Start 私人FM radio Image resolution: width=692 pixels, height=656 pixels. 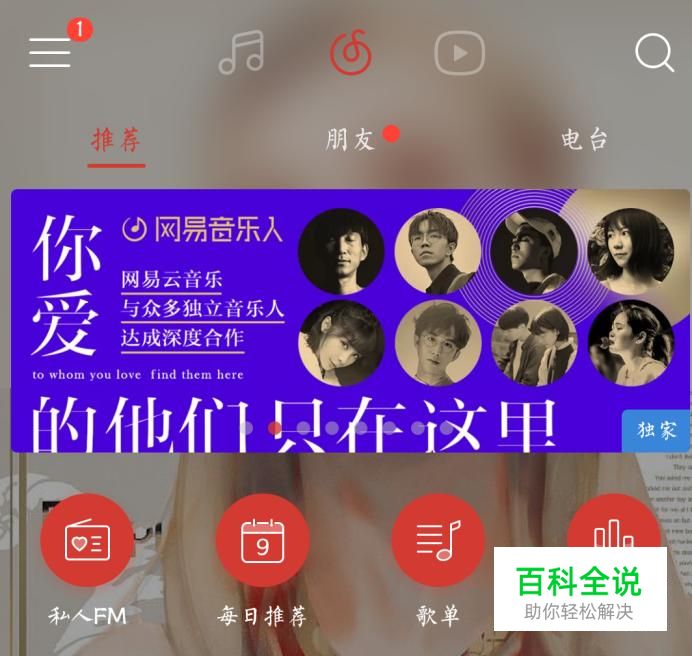pos(87,541)
